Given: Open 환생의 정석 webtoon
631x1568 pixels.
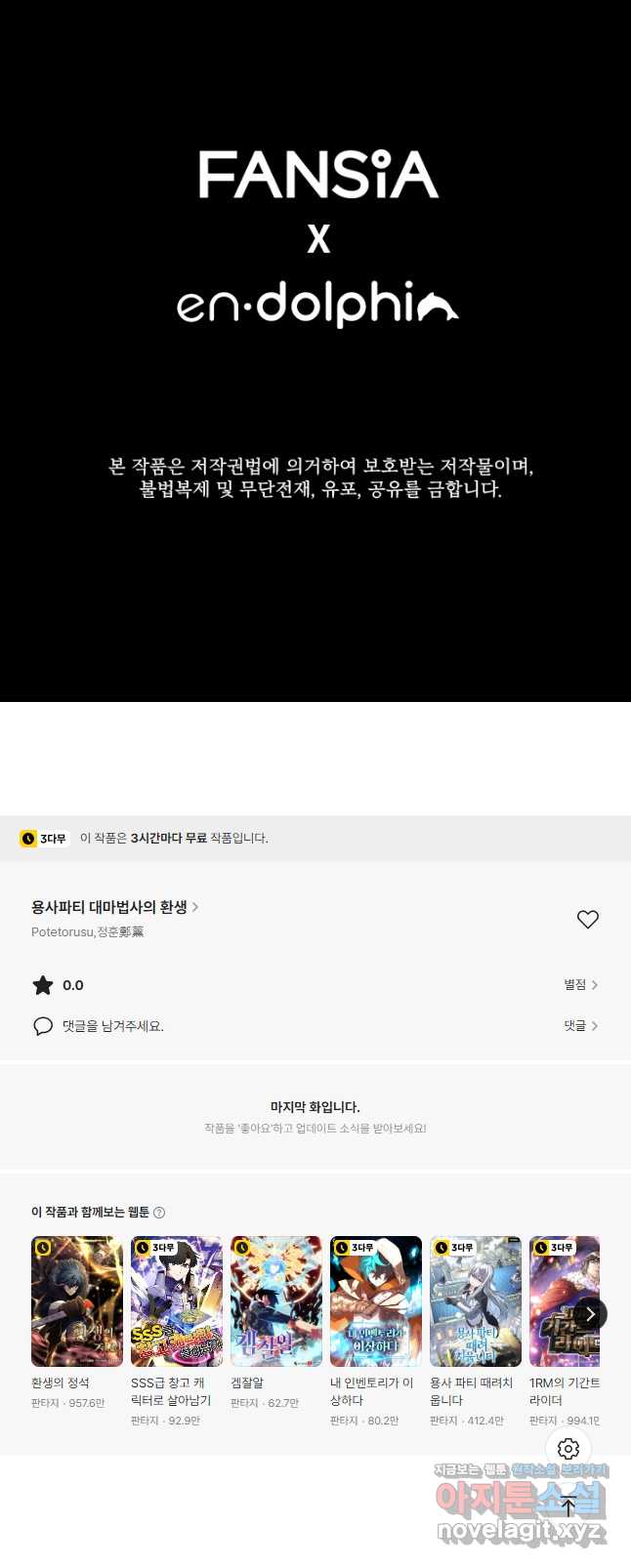Looking at the screenshot, I should click(x=77, y=1301).
